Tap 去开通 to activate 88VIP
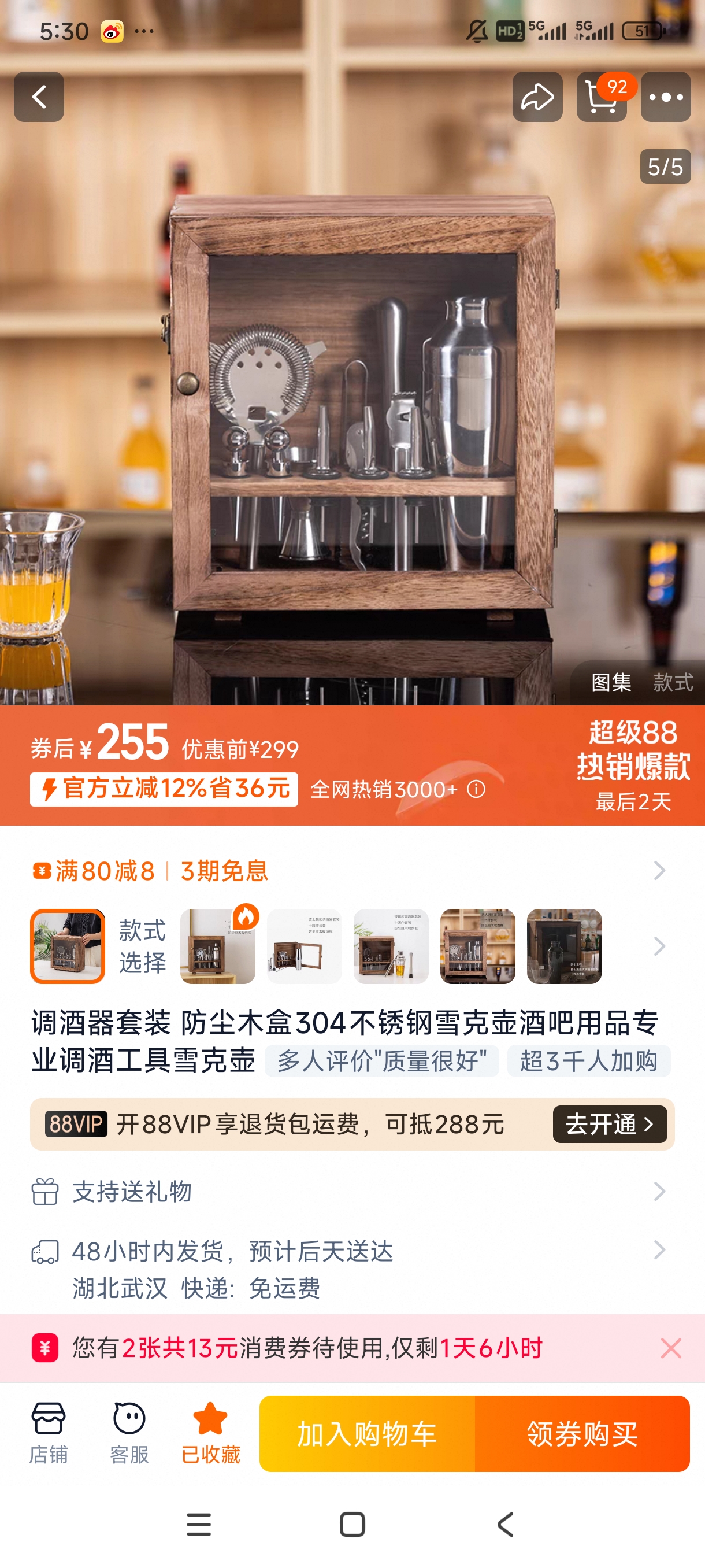Screen dimensions: 705x1568 (610, 1123)
